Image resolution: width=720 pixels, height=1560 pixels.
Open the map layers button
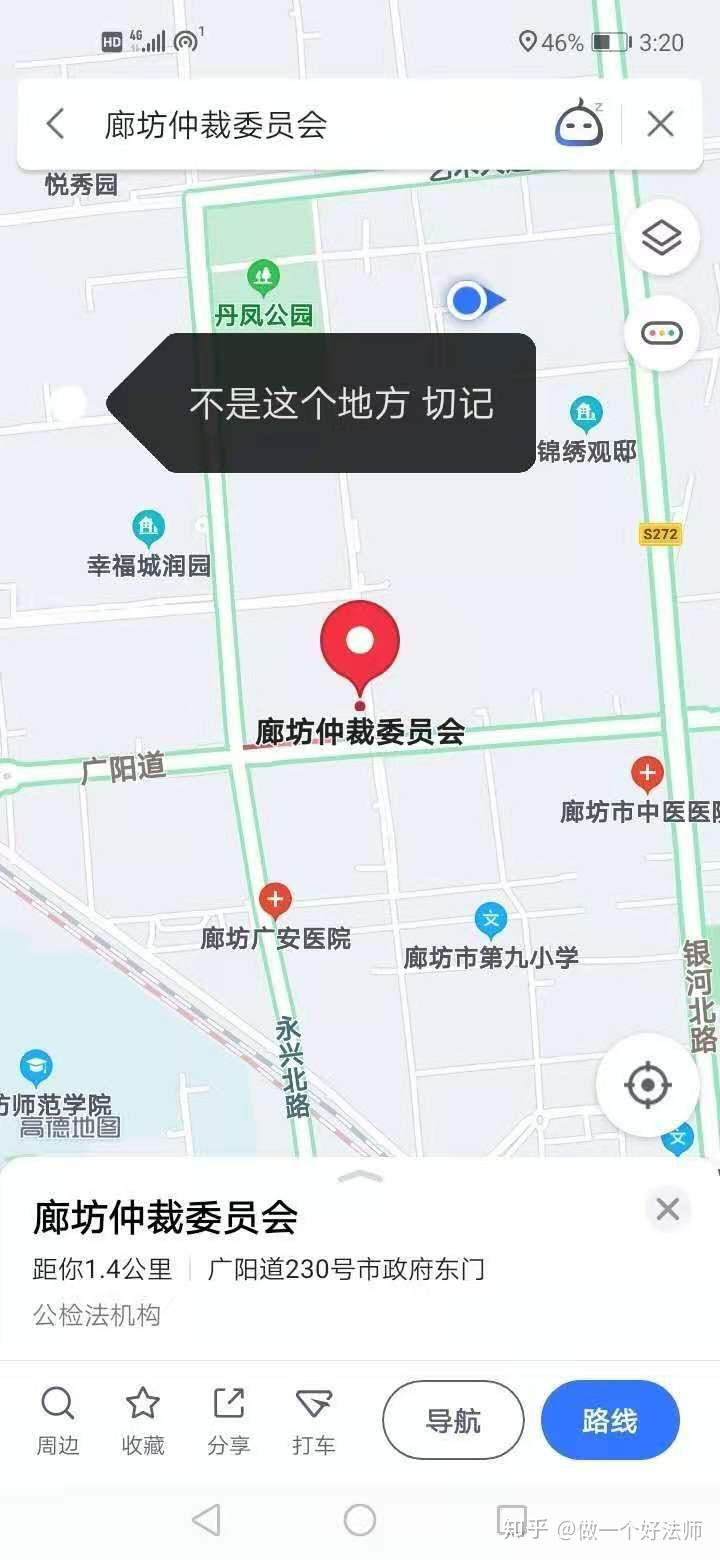pyautogui.click(x=662, y=237)
